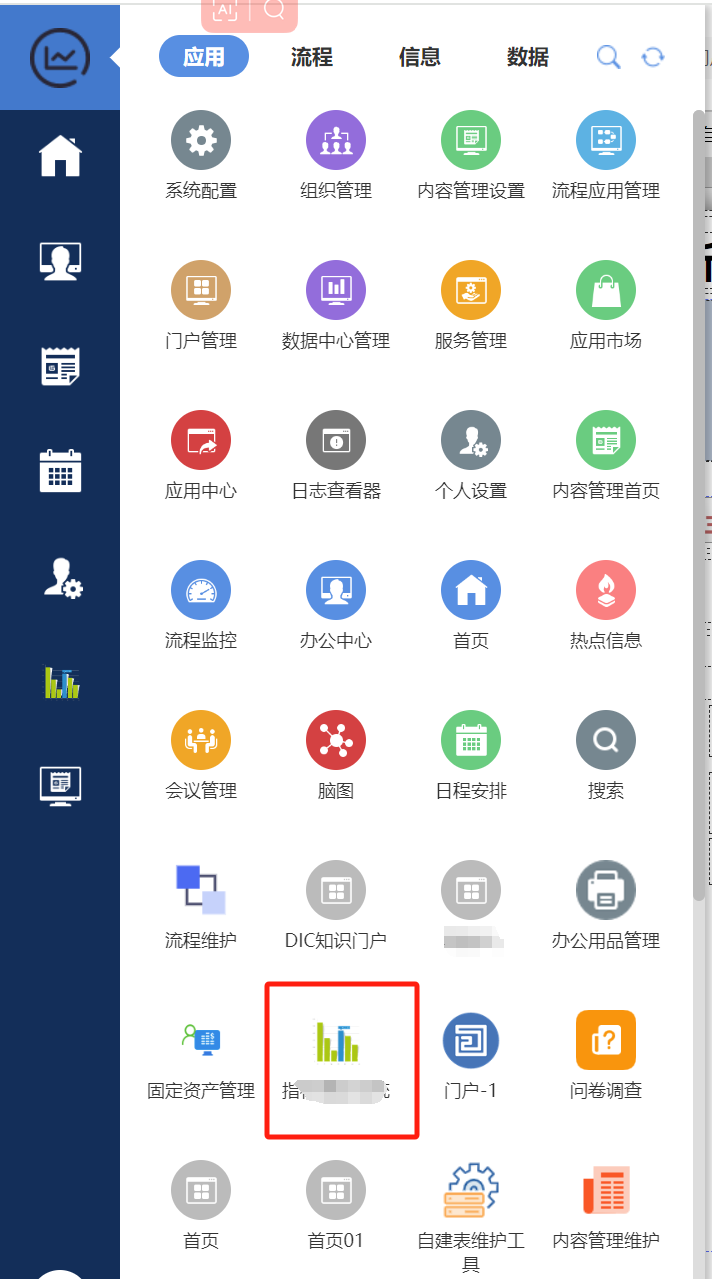712x1279 pixels.
Task: Open 脑图 app
Action: [336, 740]
